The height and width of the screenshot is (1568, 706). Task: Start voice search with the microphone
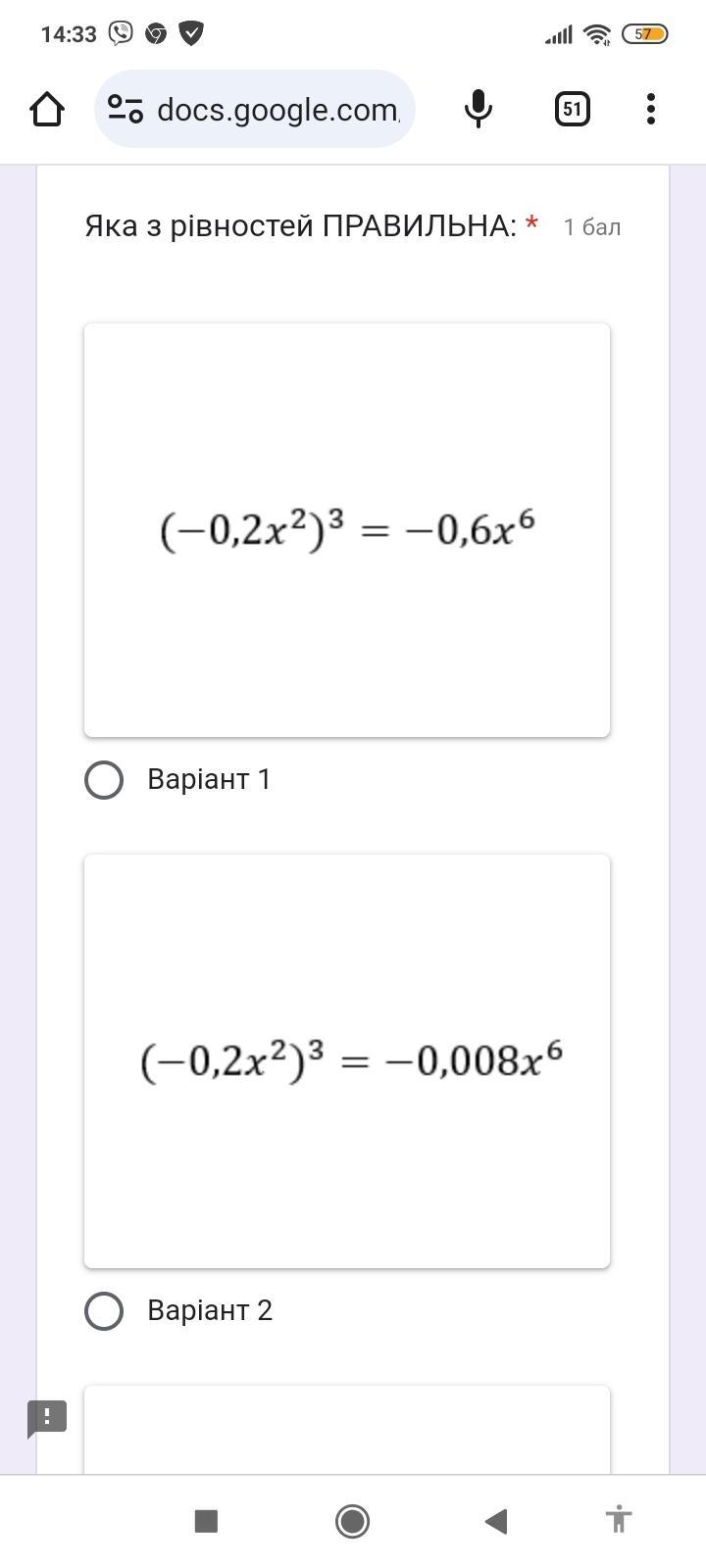(x=479, y=109)
